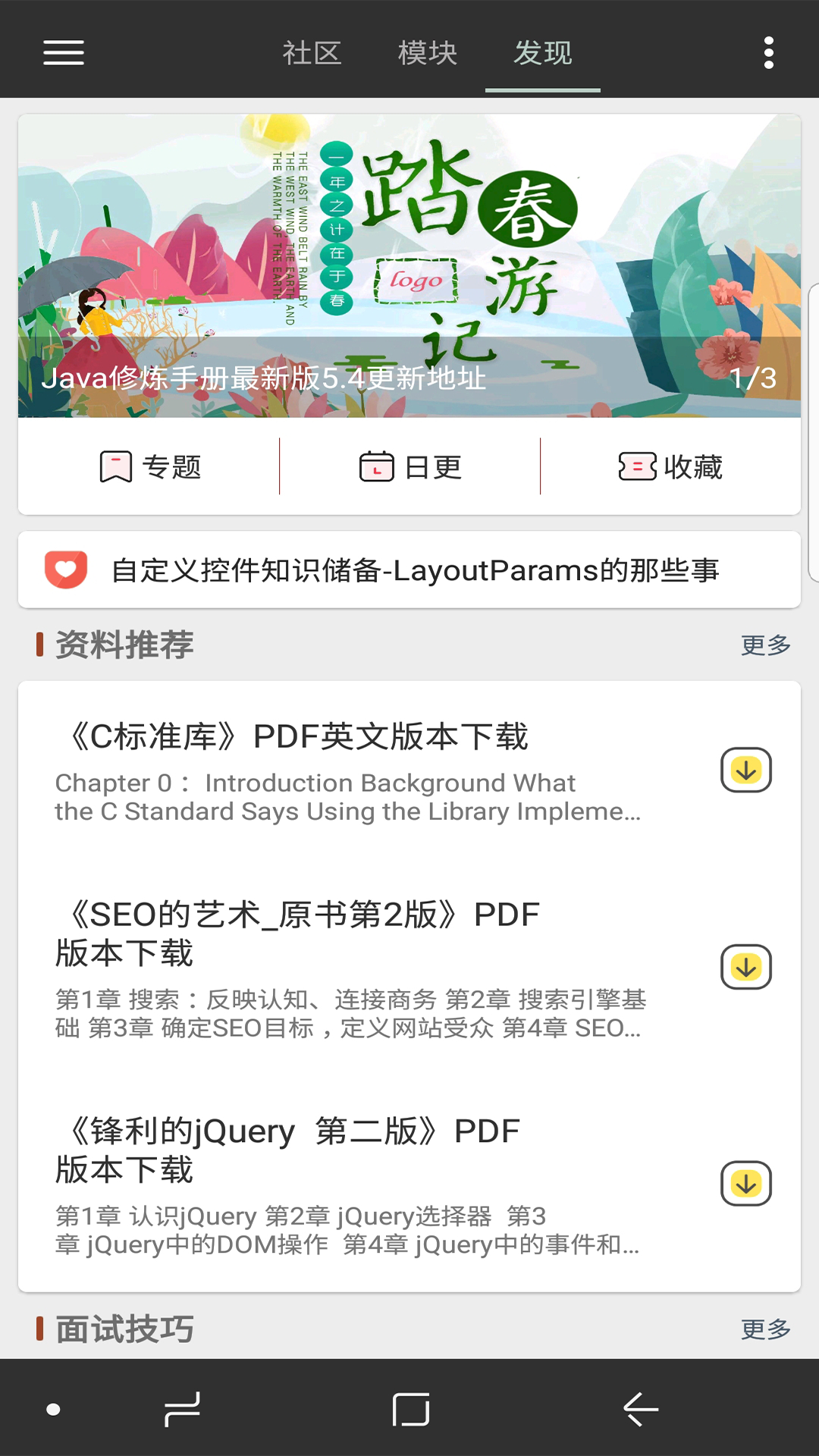Switch to the 社区 tab
Image resolution: width=819 pixels, height=1456 pixels.
(x=311, y=54)
